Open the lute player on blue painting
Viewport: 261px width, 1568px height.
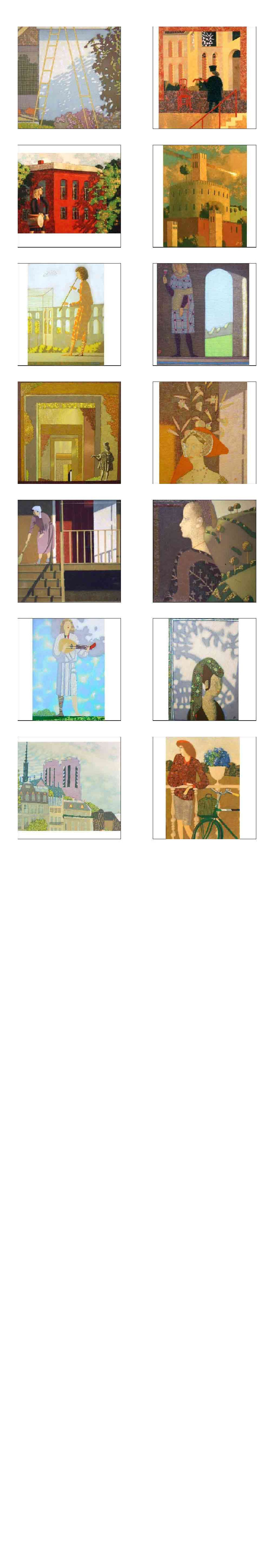[x=69, y=669]
